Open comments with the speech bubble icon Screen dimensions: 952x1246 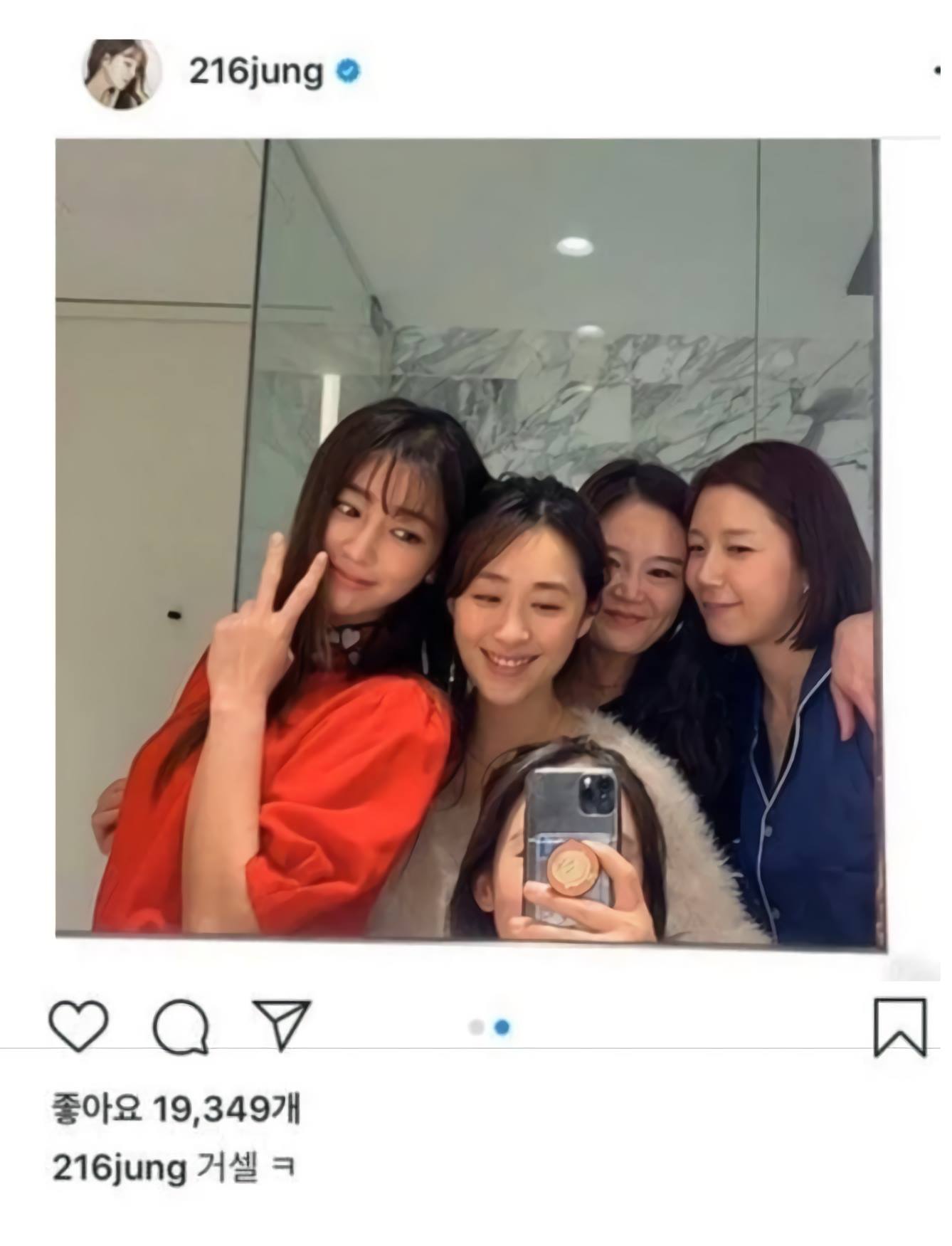pyautogui.click(x=181, y=1027)
